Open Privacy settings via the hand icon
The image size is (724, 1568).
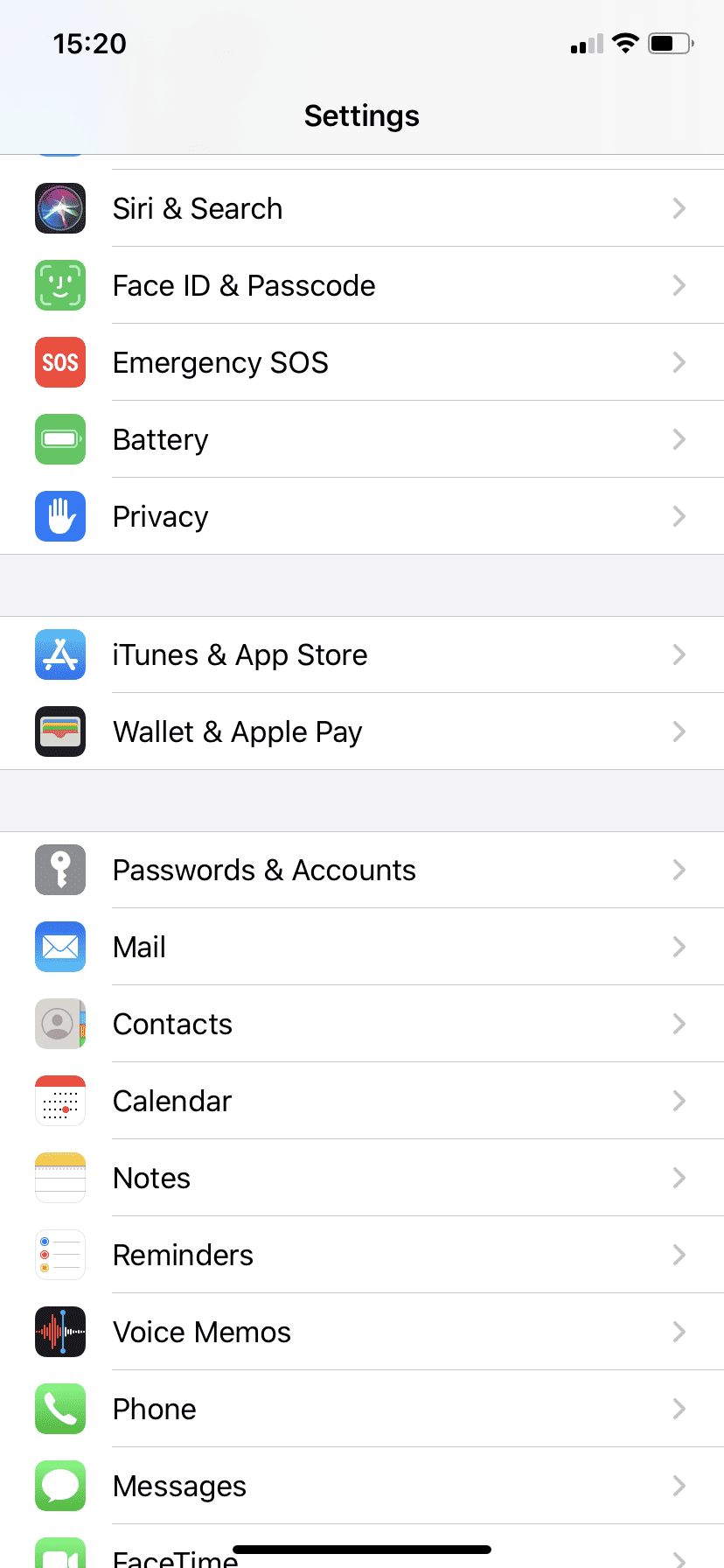[x=59, y=516]
